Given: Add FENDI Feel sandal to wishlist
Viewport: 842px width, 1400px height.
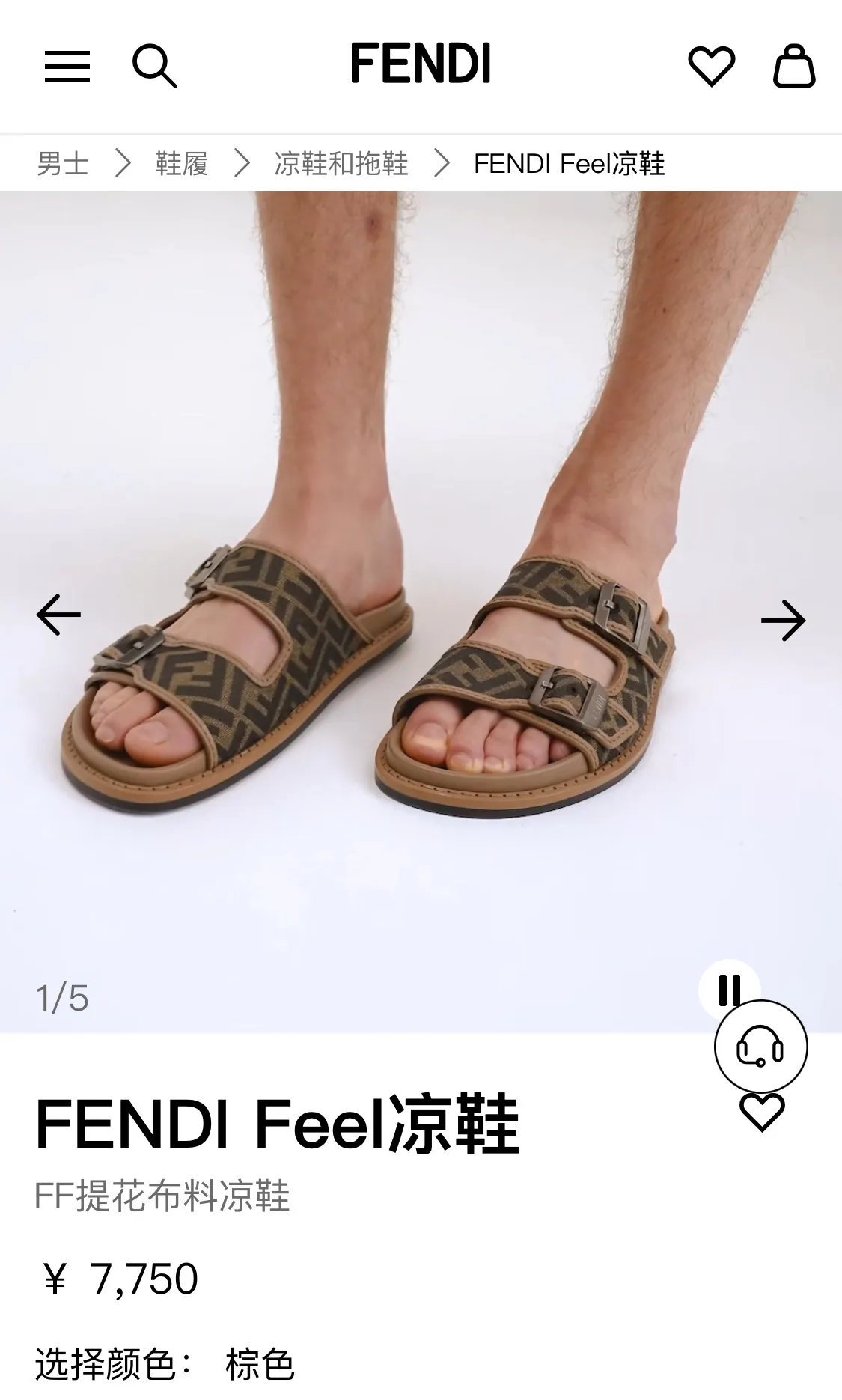Looking at the screenshot, I should coord(762,1112).
